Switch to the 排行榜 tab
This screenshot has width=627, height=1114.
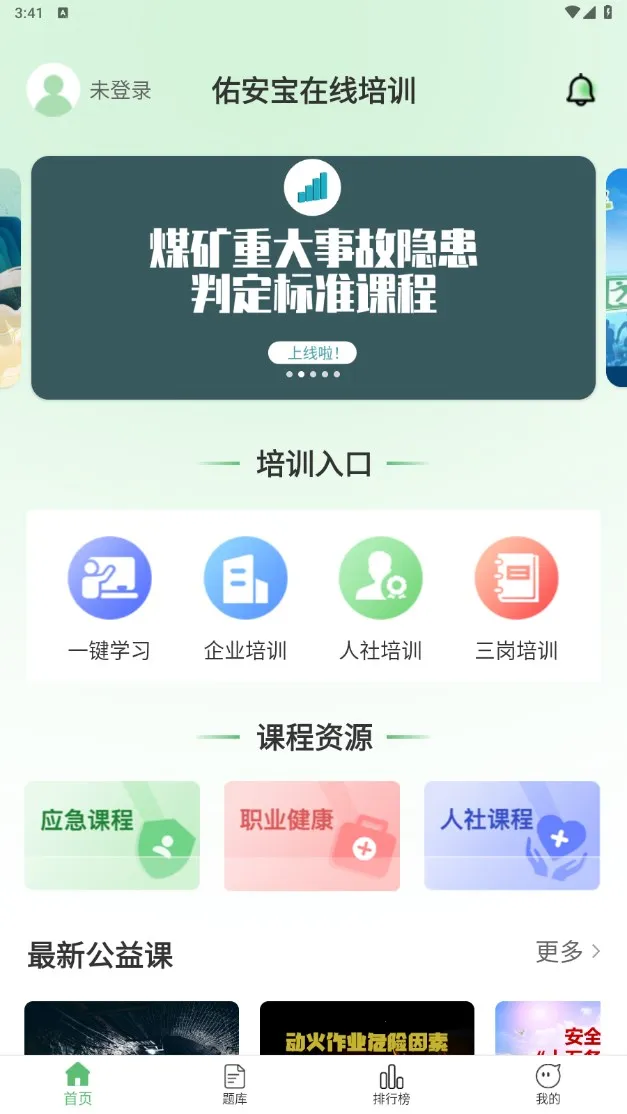[391, 1084]
